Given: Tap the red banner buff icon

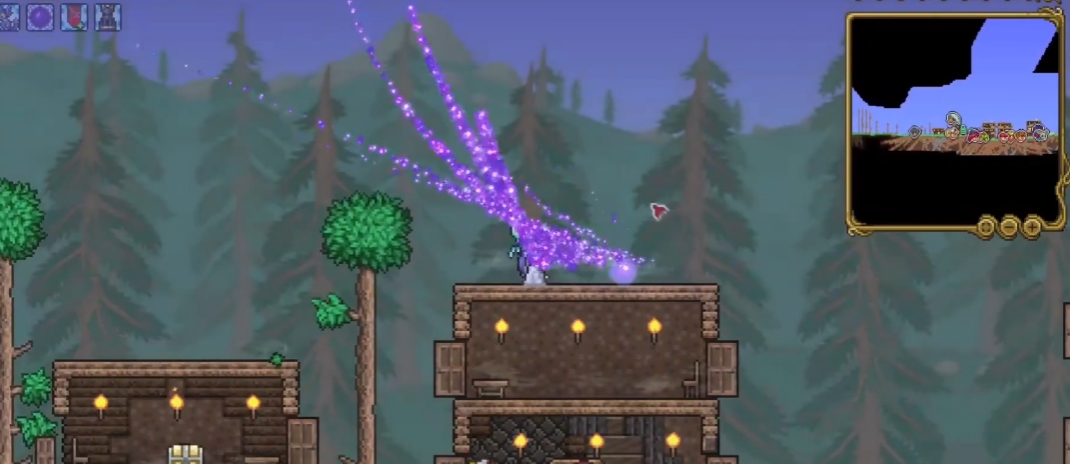Looking at the screenshot, I should [x=73, y=15].
